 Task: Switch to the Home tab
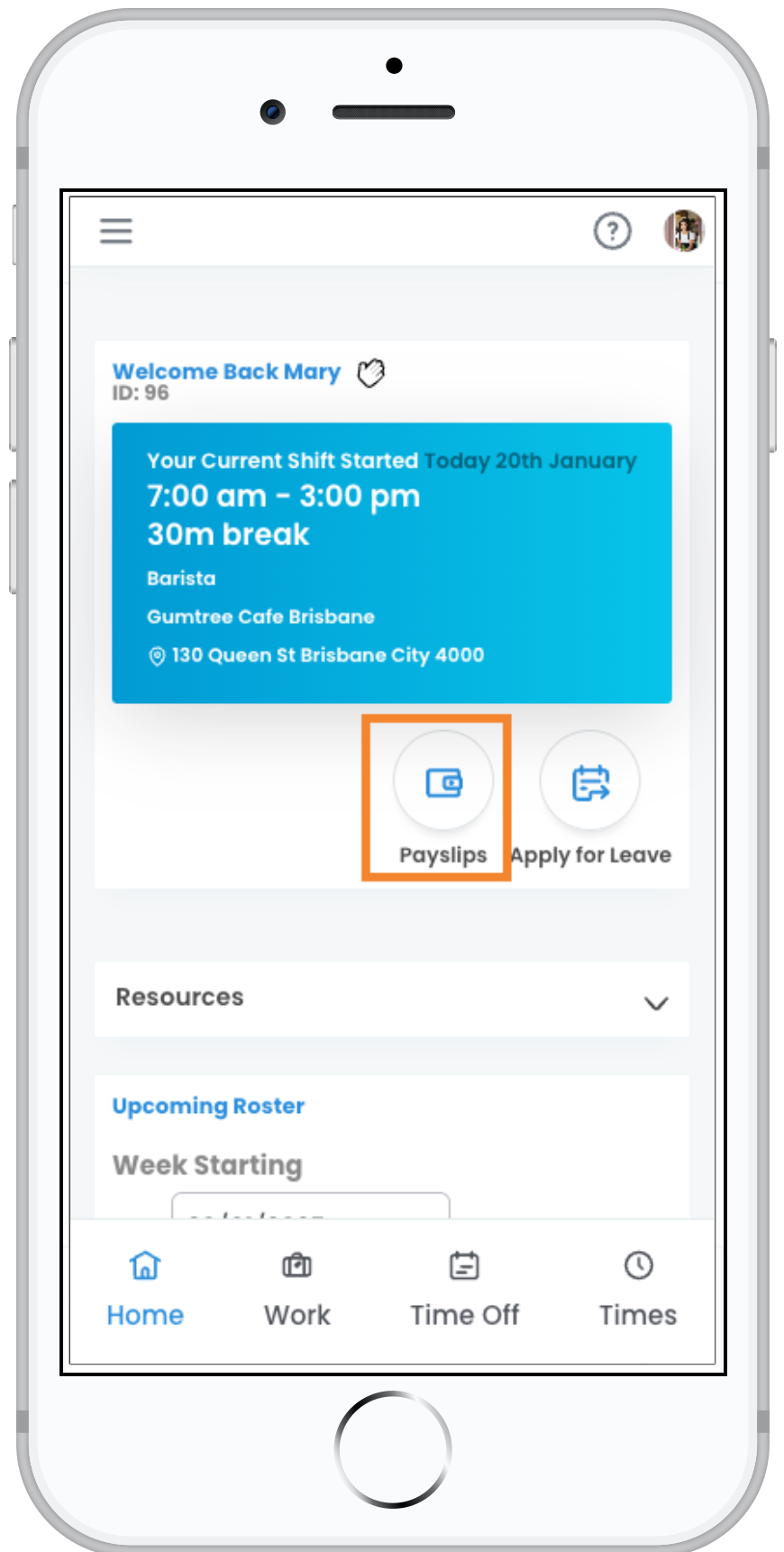(145, 1289)
